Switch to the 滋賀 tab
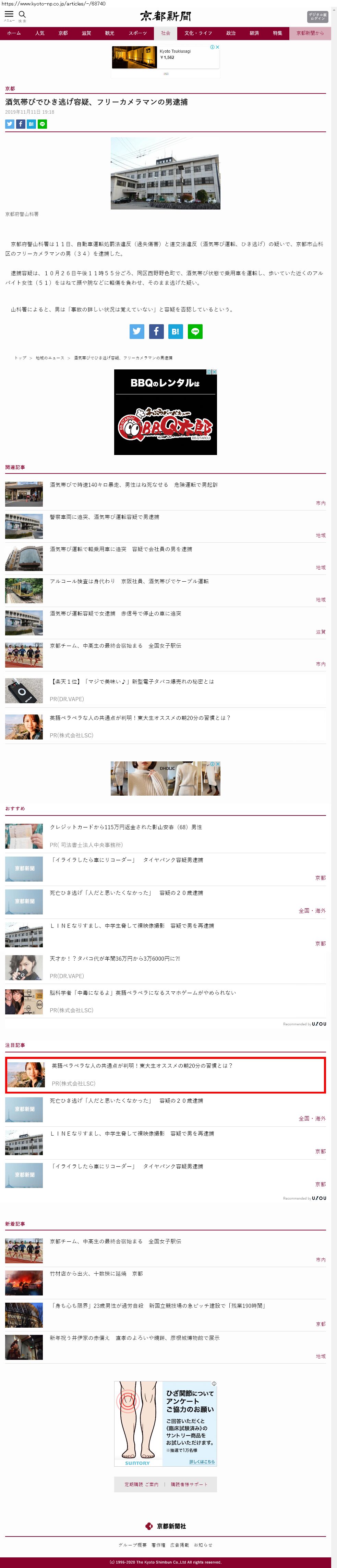 pos(86,33)
